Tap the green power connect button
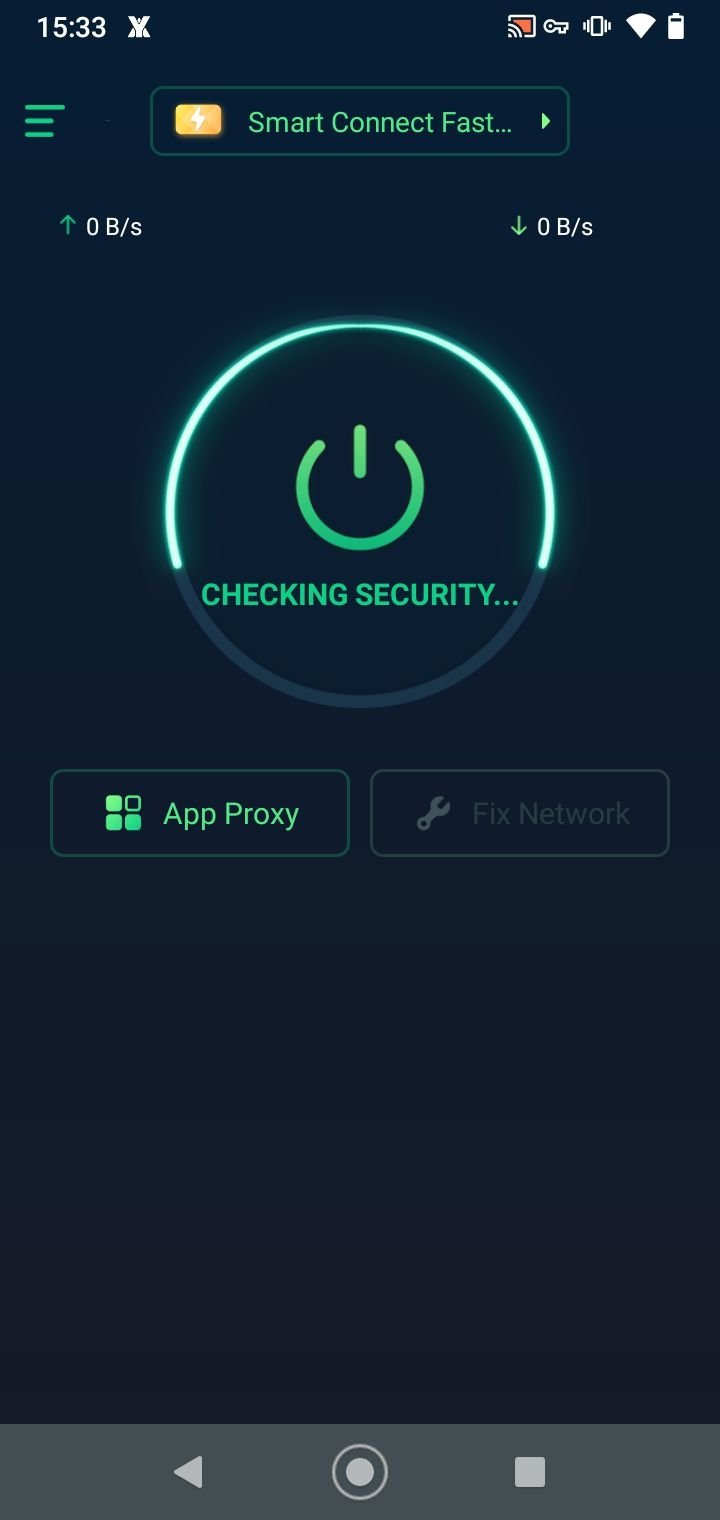The image size is (720, 1520). click(360, 487)
